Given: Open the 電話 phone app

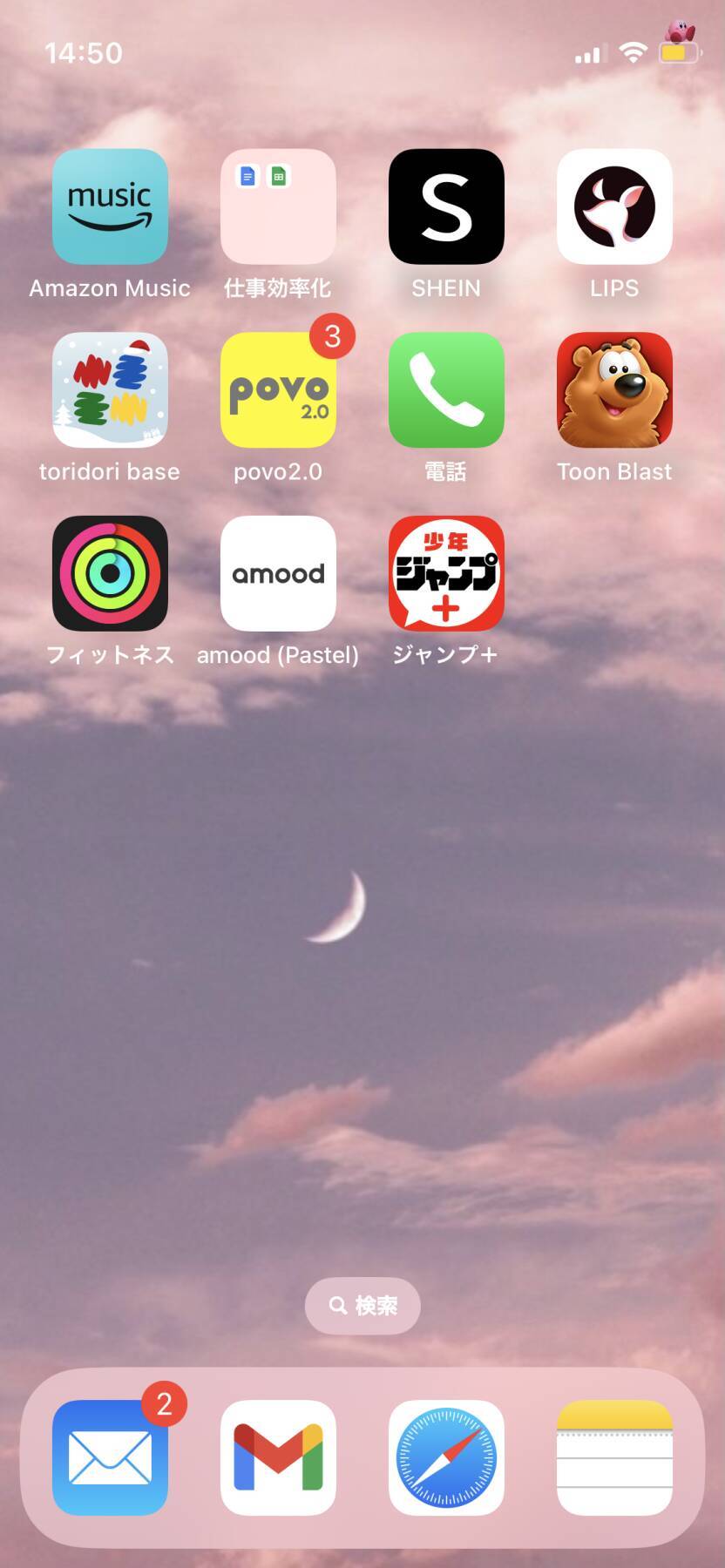Looking at the screenshot, I should (446, 390).
